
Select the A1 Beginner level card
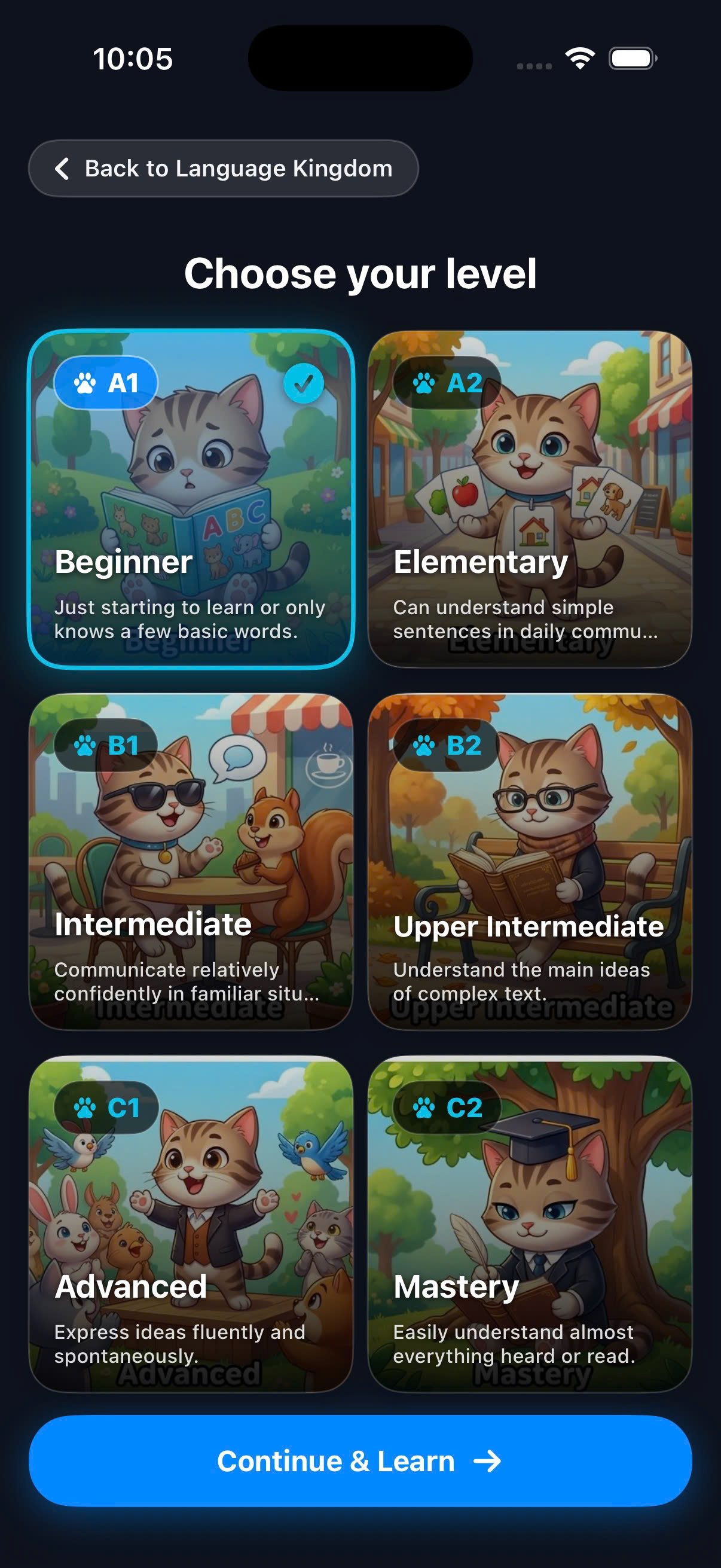click(x=191, y=499)
